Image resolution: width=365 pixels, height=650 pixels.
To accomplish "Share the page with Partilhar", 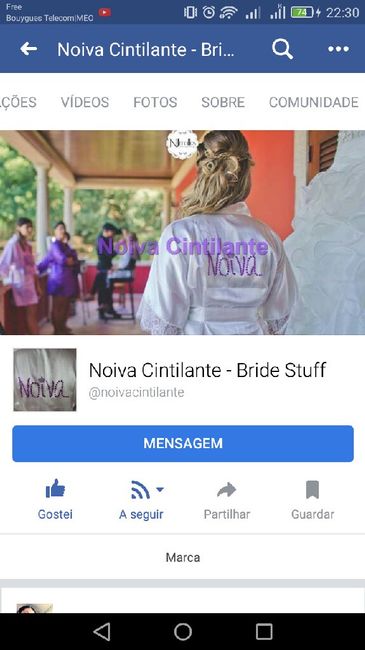I will pos(227,500).
